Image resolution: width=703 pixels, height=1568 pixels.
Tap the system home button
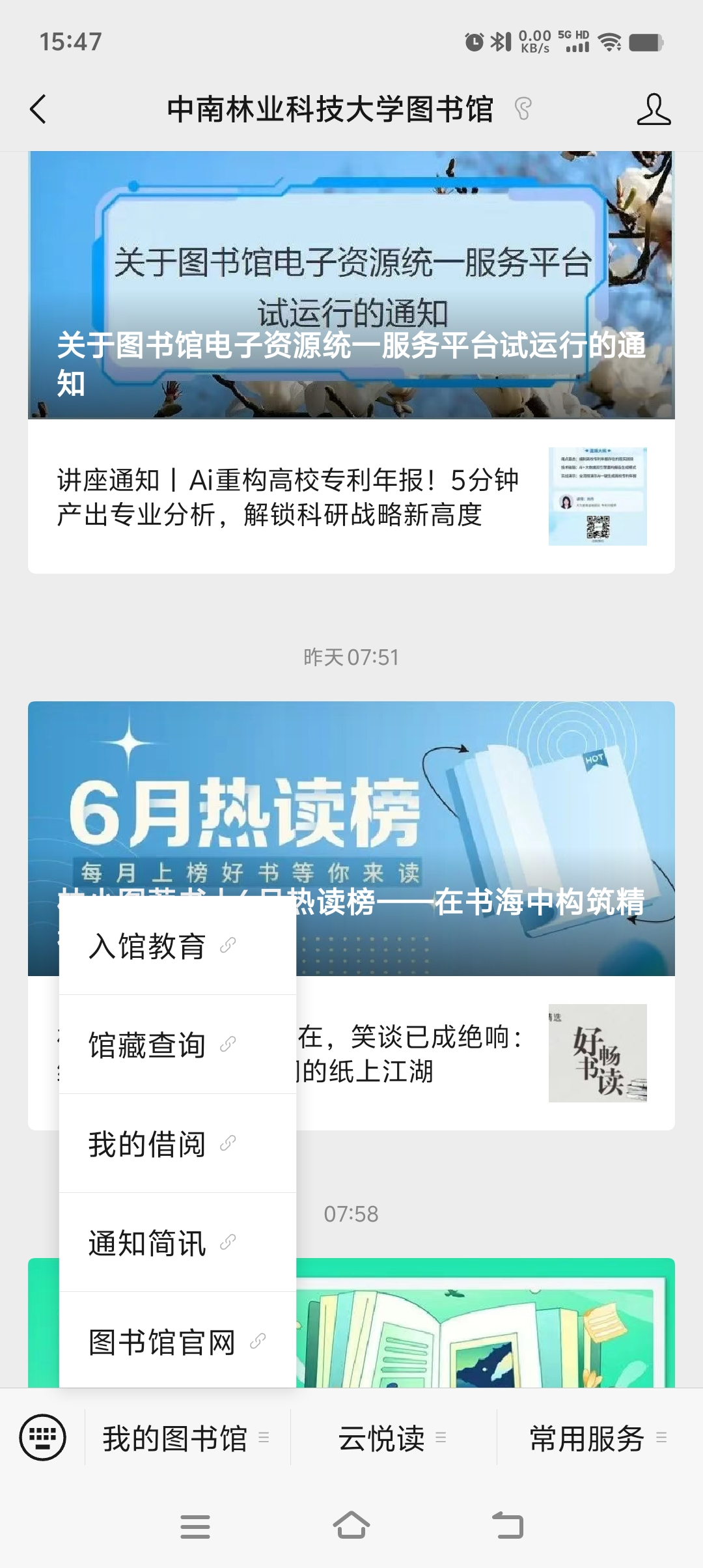pyautogui.click(x=351, y=1526)
